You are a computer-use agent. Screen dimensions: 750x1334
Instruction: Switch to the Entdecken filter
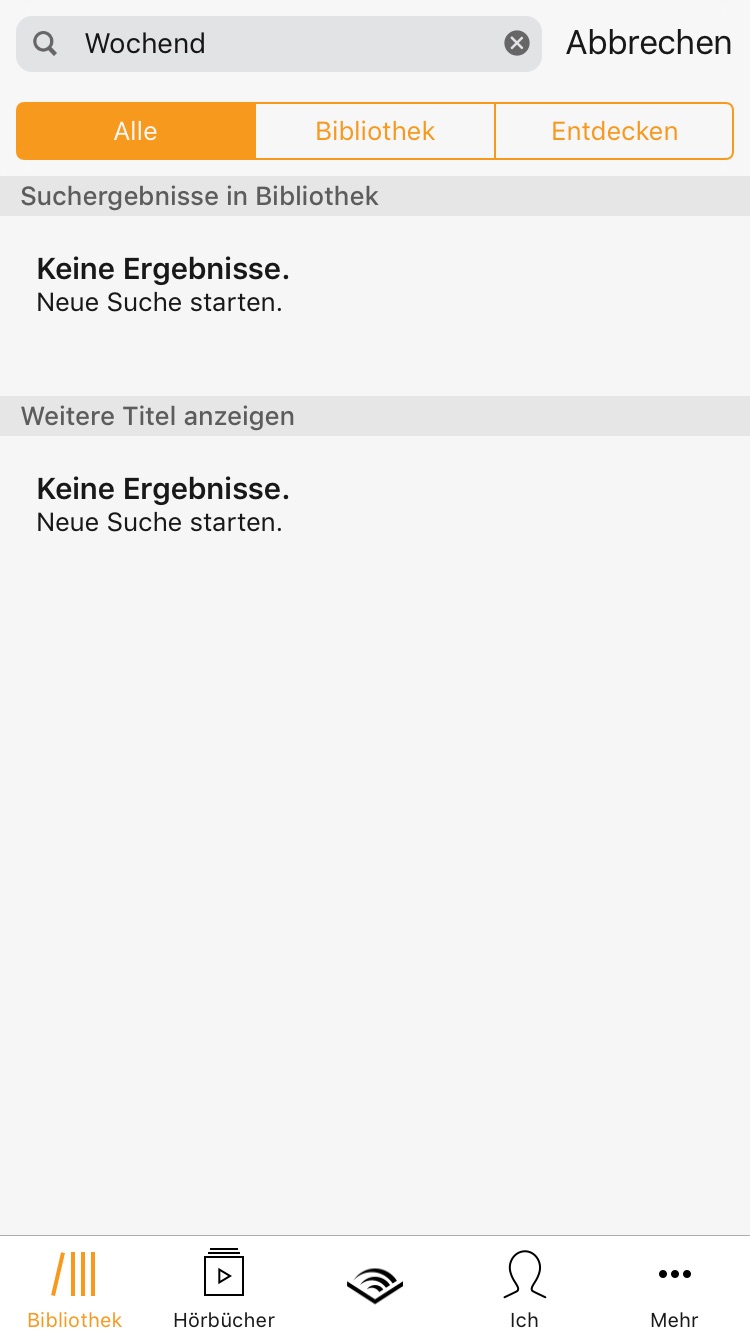tap(614, 130)
